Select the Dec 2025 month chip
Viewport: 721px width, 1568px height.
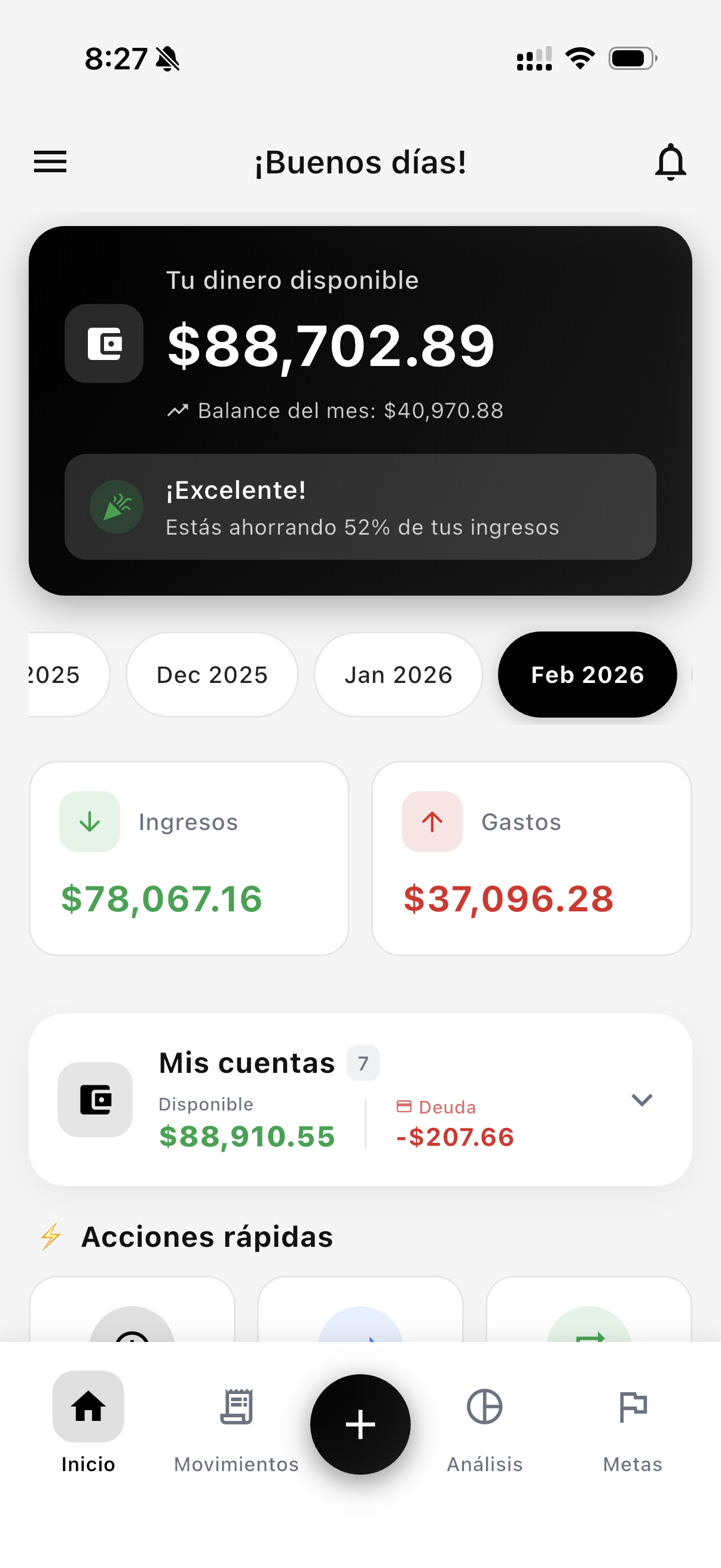click(x=212, y=675)
